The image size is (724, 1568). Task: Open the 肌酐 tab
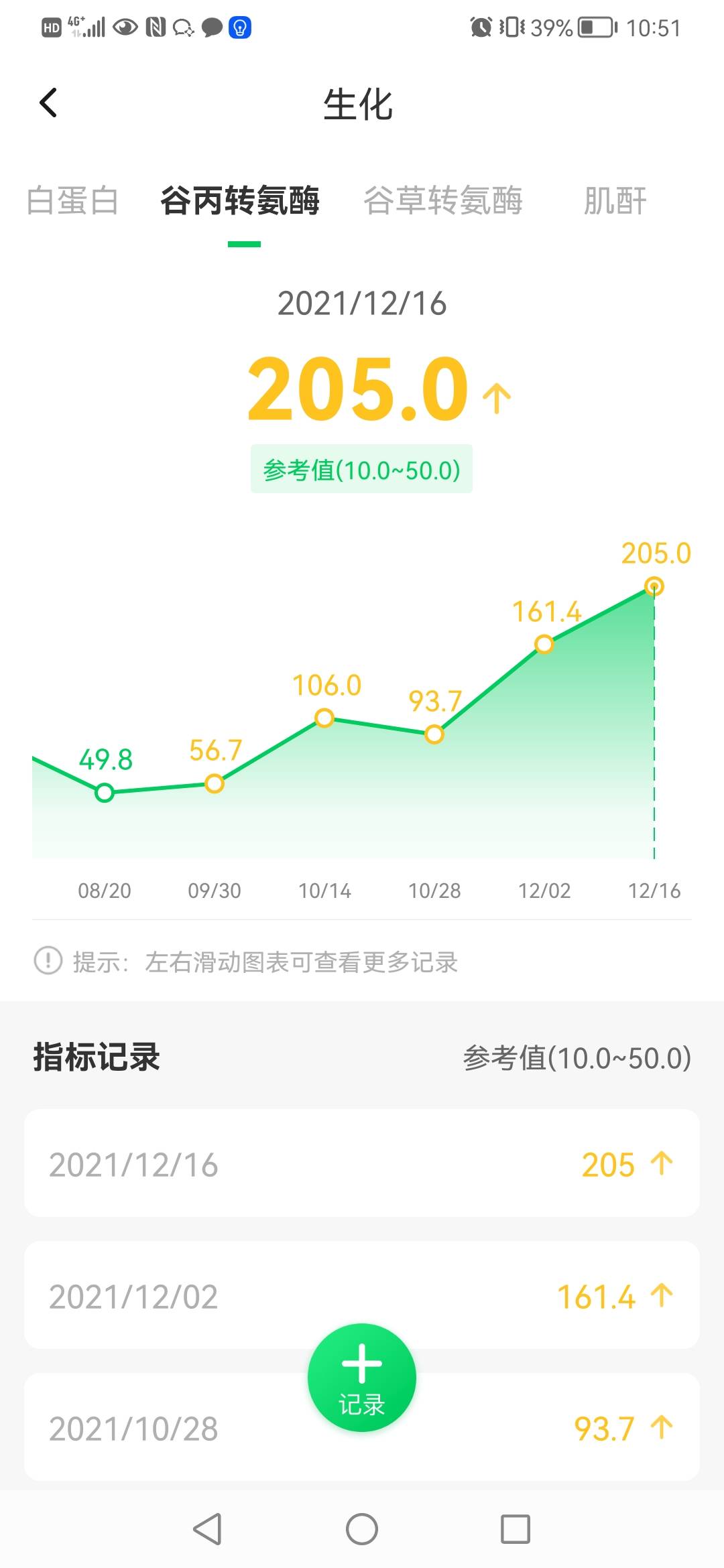[x=614, y=202]
